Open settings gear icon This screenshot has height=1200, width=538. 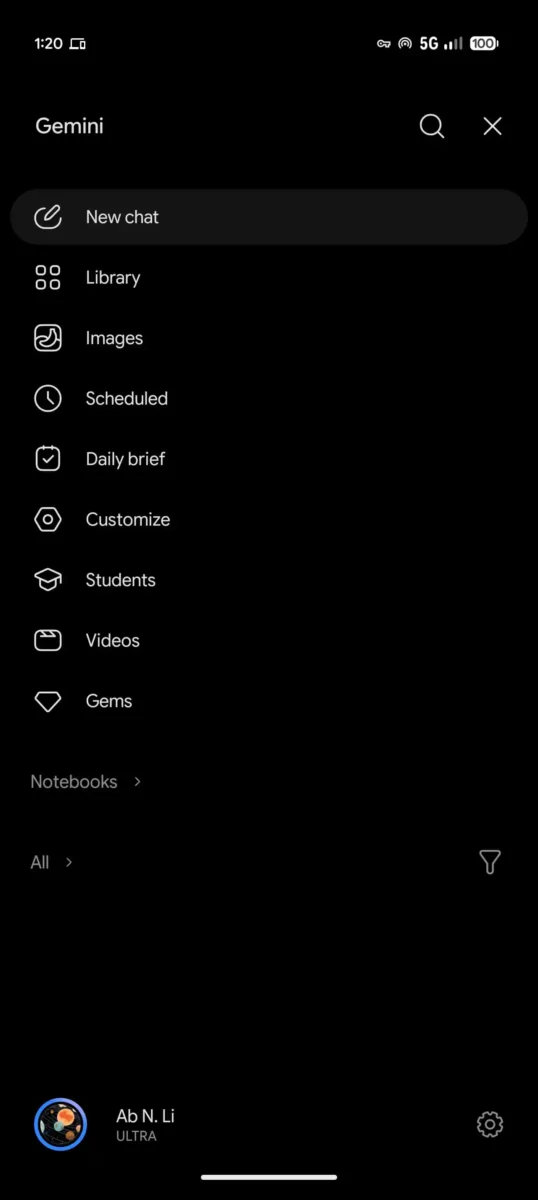(490, 1125)
